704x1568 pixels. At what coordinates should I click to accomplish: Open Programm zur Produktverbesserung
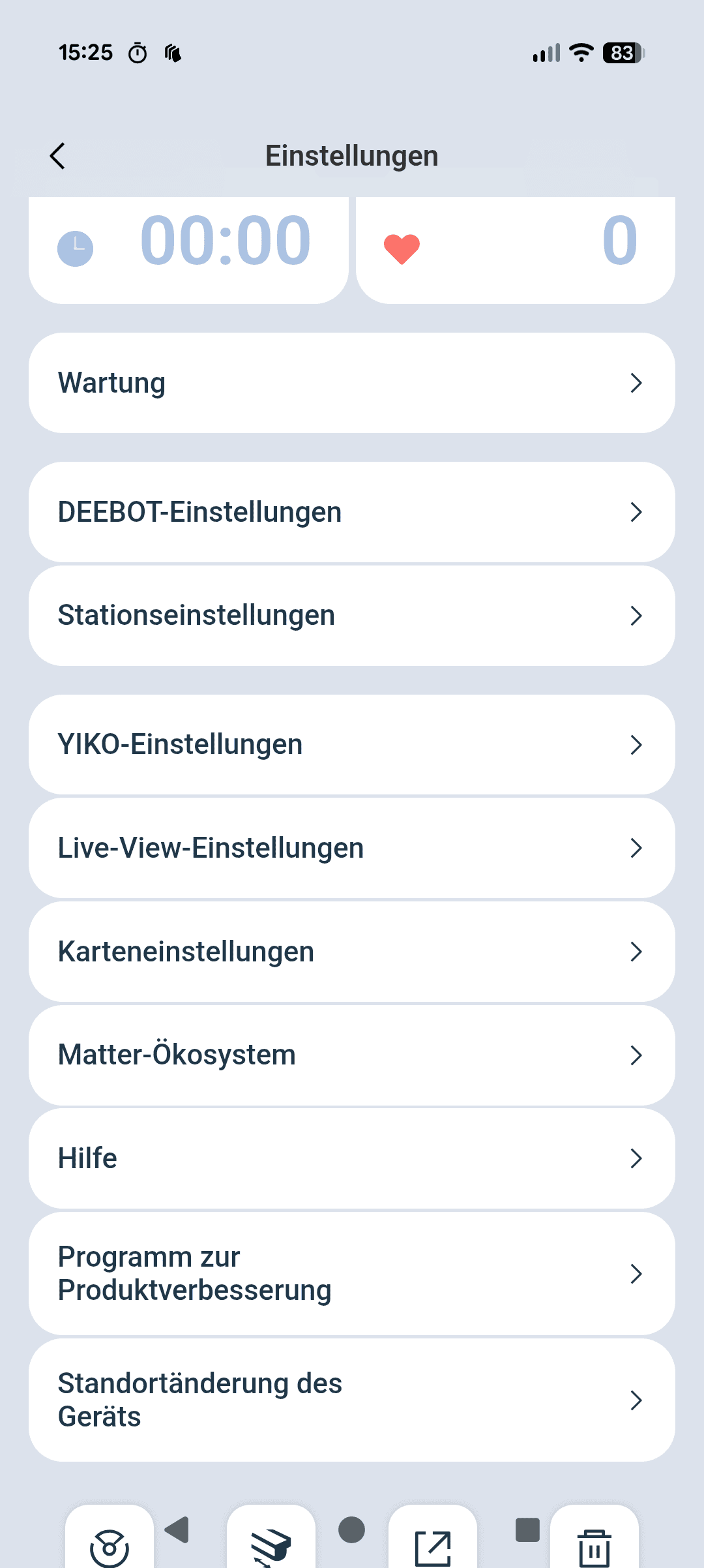[x=352, y=1273]
